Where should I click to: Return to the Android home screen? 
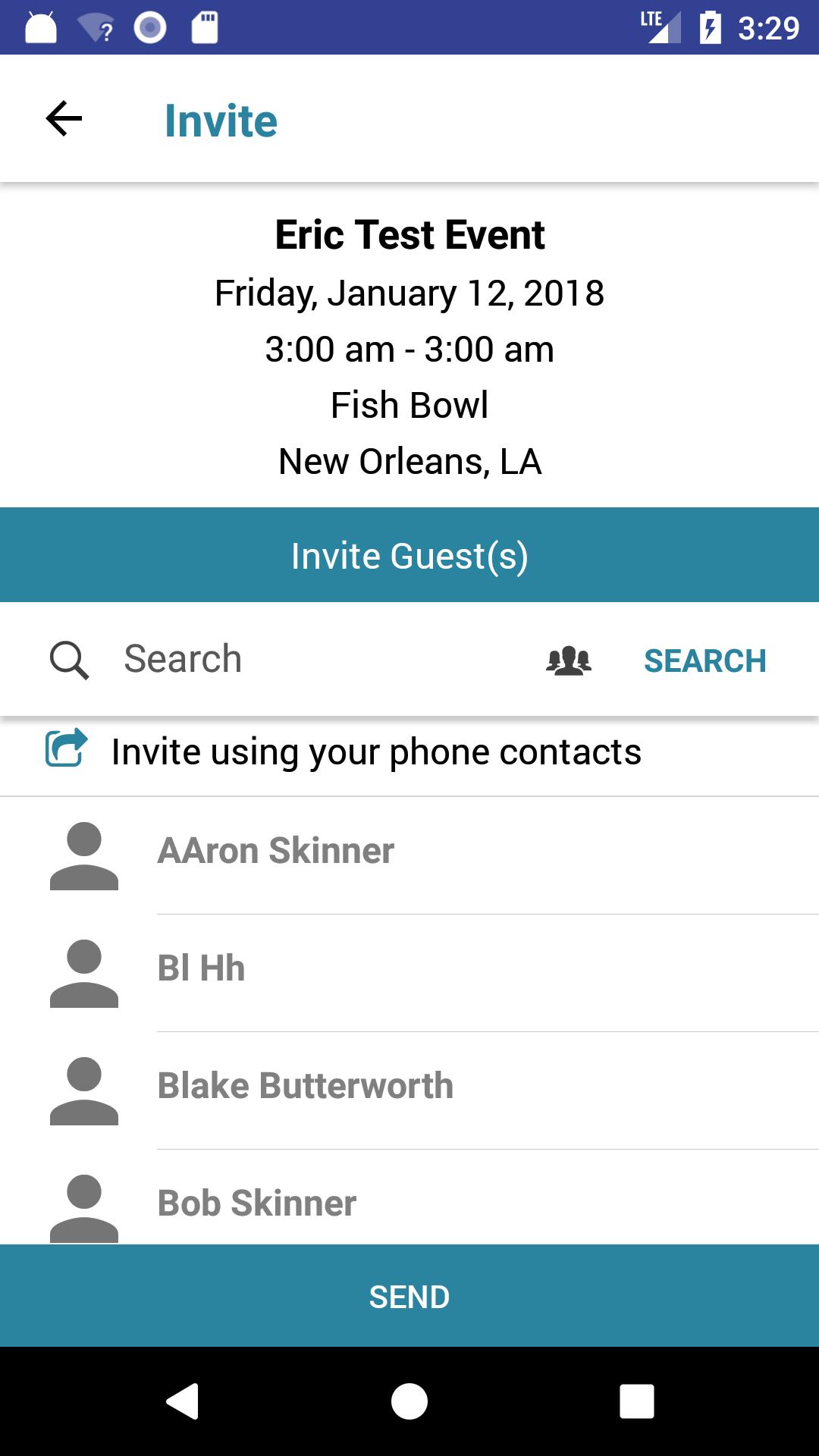coord(409,1401)
